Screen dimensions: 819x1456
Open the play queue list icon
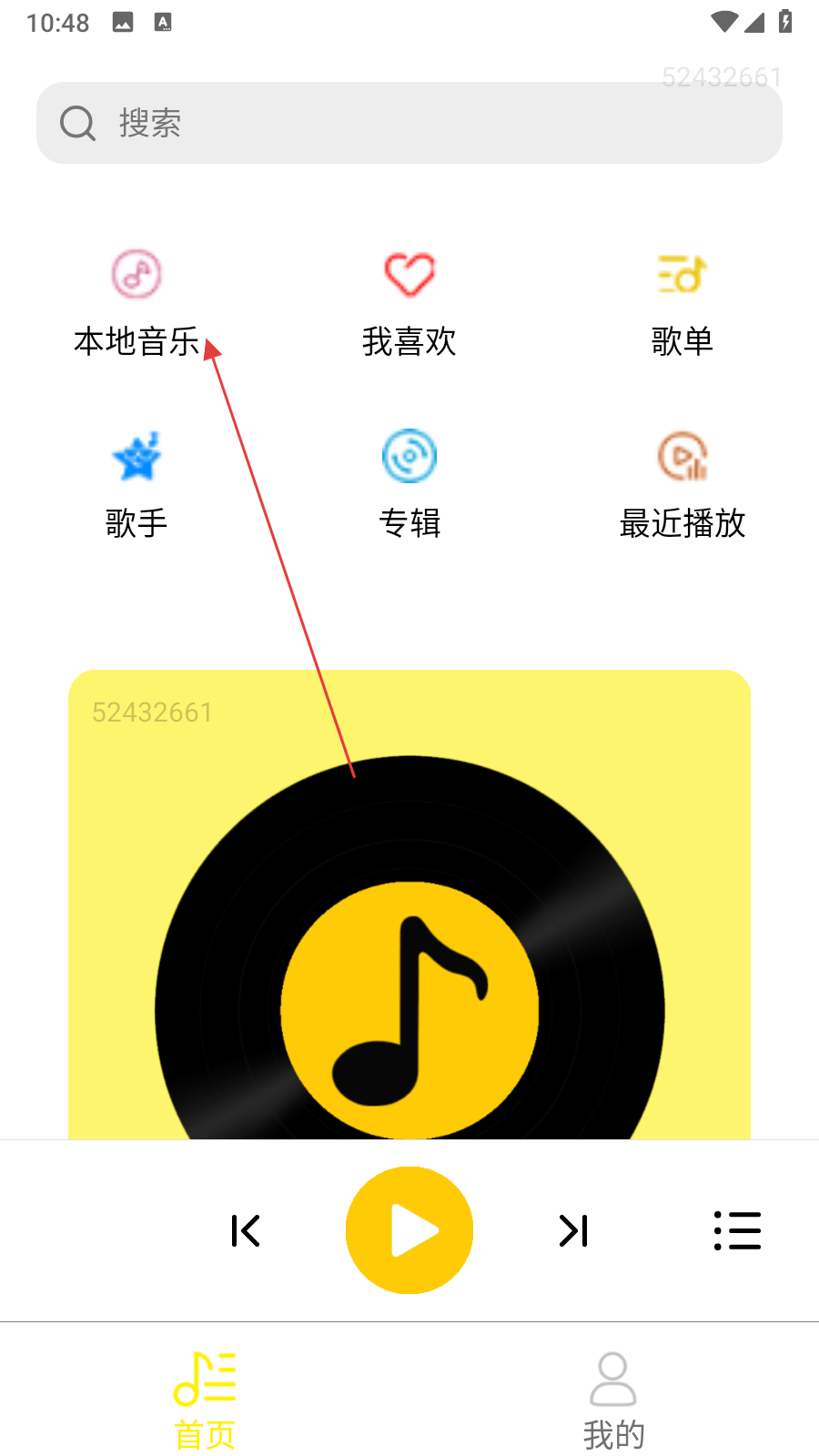point(737,1231)
